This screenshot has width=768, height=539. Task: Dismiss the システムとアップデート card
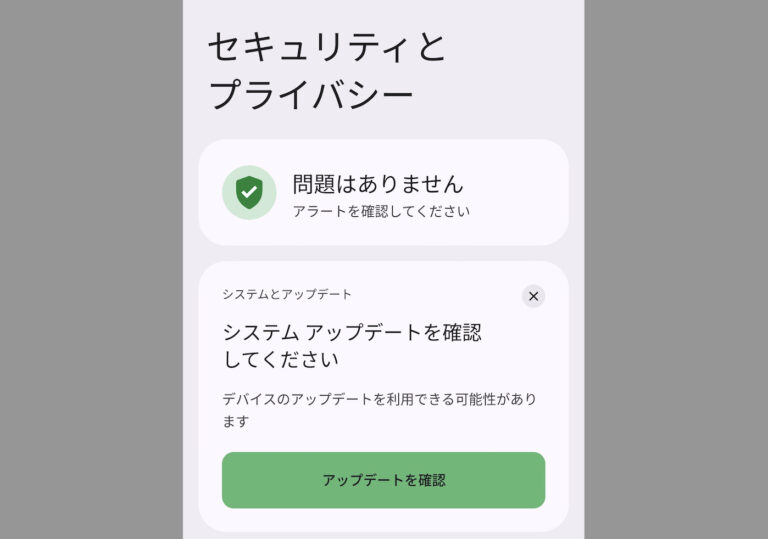533,296
